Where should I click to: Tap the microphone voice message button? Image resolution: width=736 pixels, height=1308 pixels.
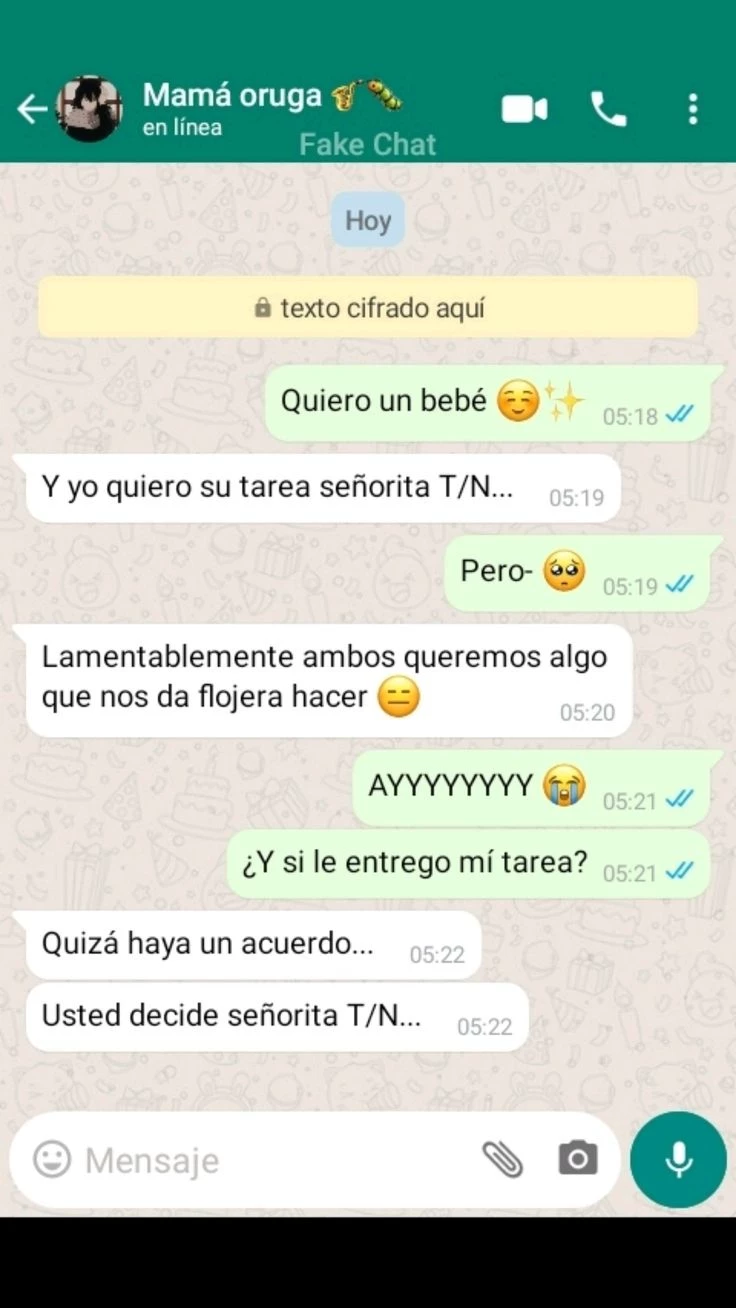click(x=678, y=1160)
